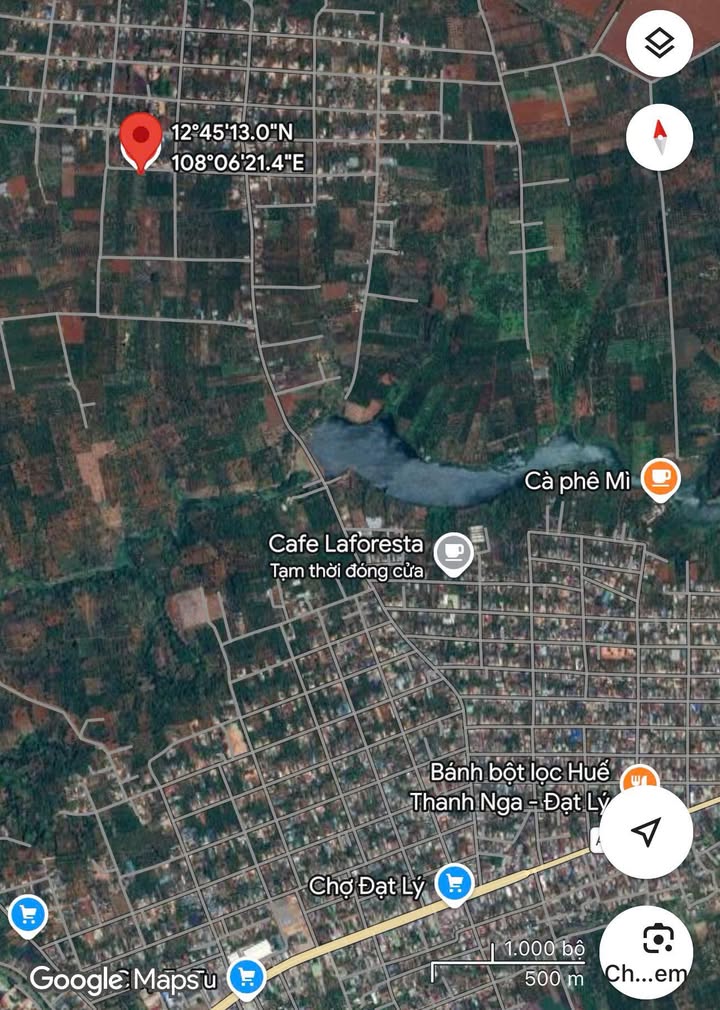Open the Cà phê Mì place marker

pos(659,479)
